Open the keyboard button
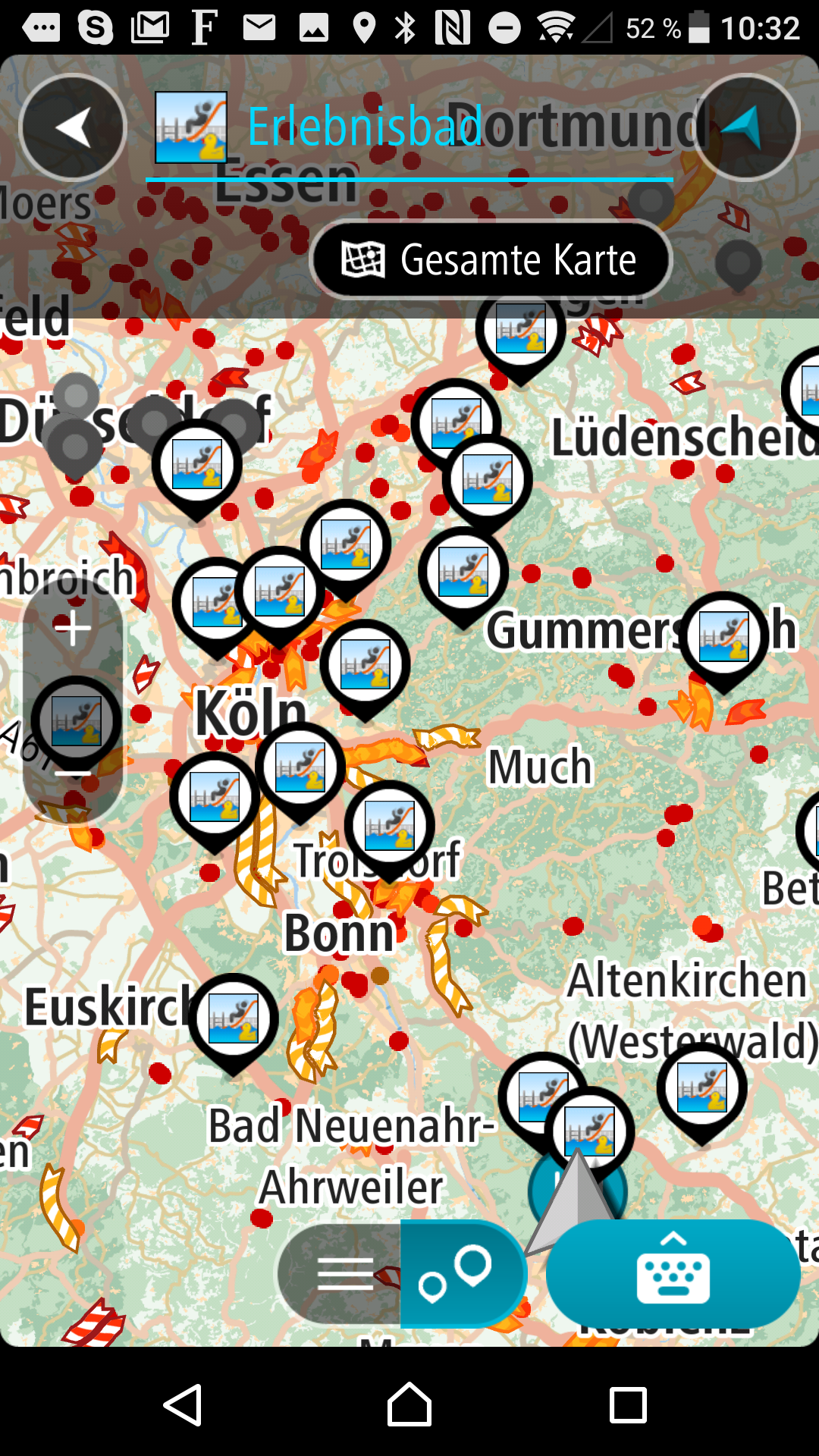819x1456 pixels. (673, 1273)
